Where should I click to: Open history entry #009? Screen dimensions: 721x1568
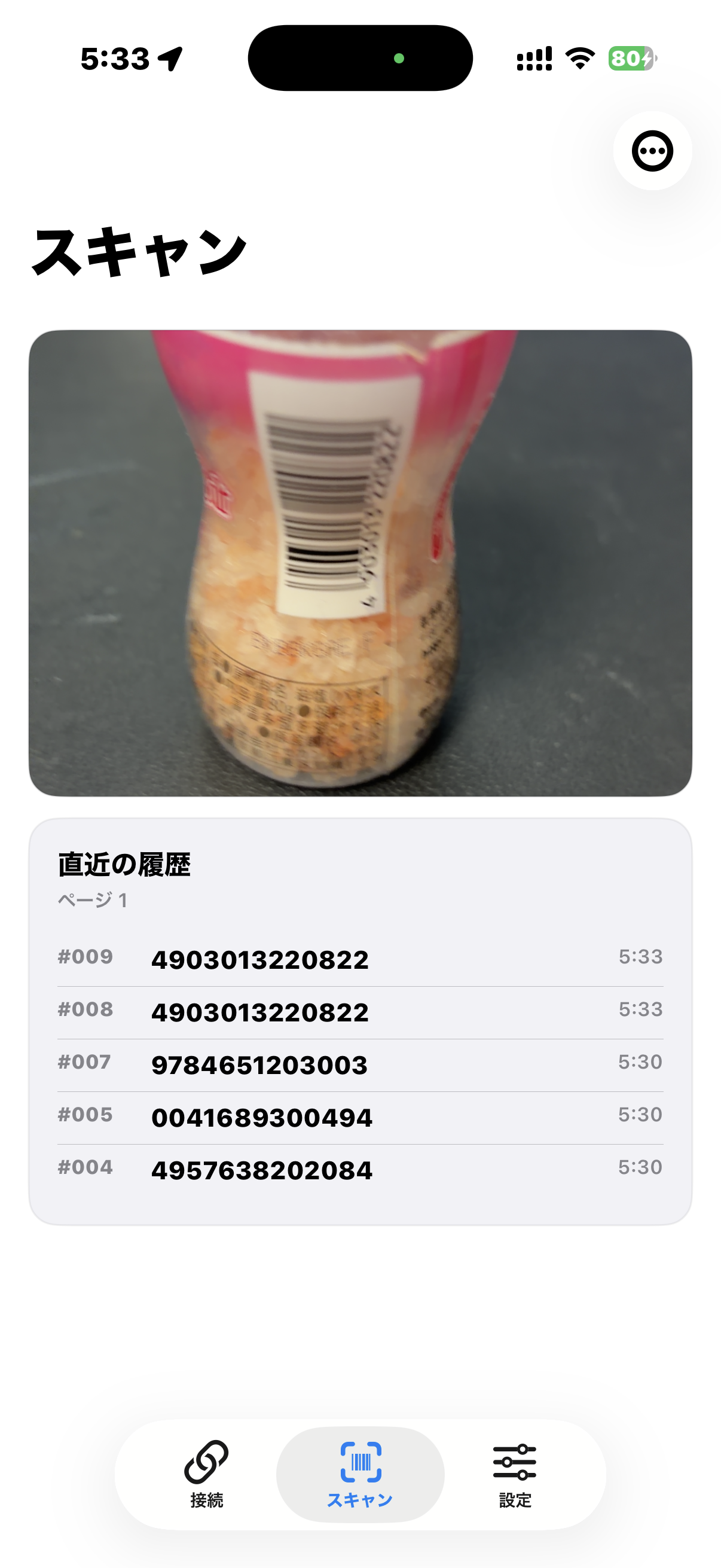click(360, 959)
